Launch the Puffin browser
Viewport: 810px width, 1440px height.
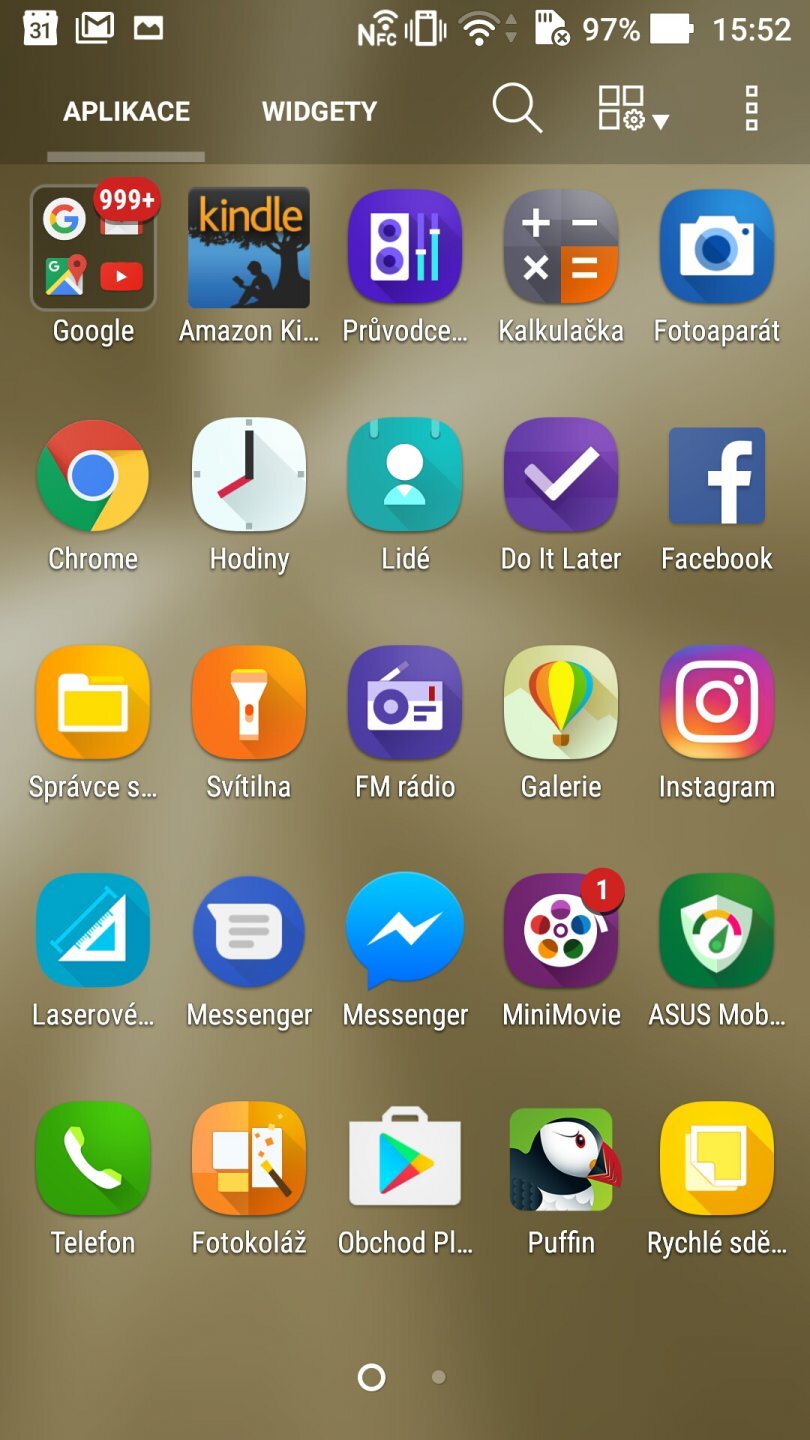point(560,1158)
